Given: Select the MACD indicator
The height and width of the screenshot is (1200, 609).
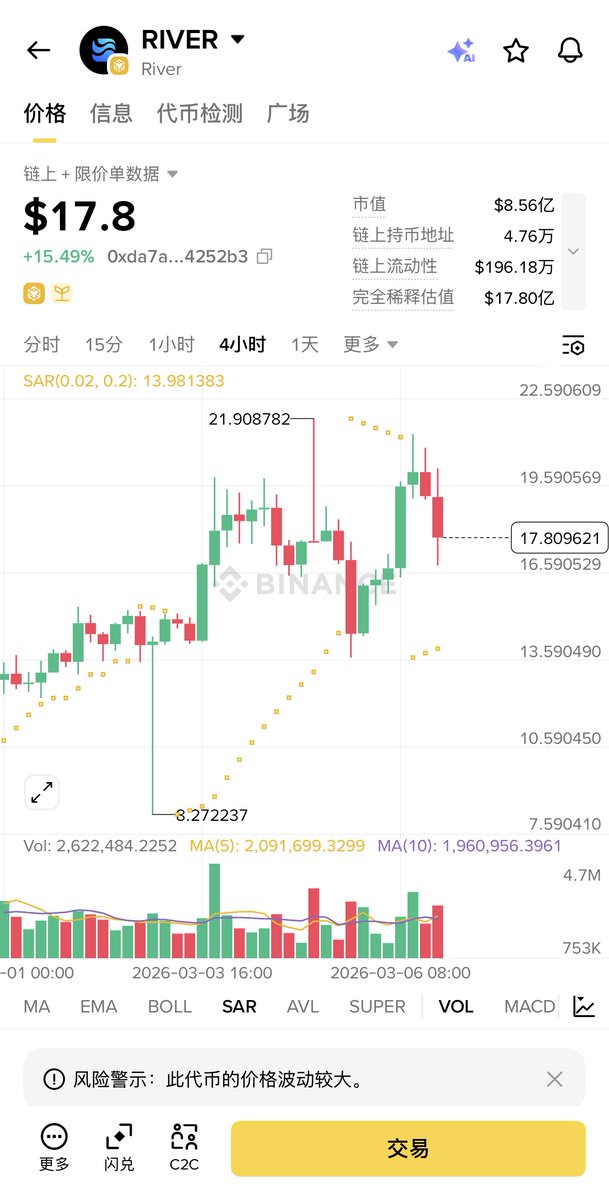Looking at the screenshot, I should (x=529, y=1007).
